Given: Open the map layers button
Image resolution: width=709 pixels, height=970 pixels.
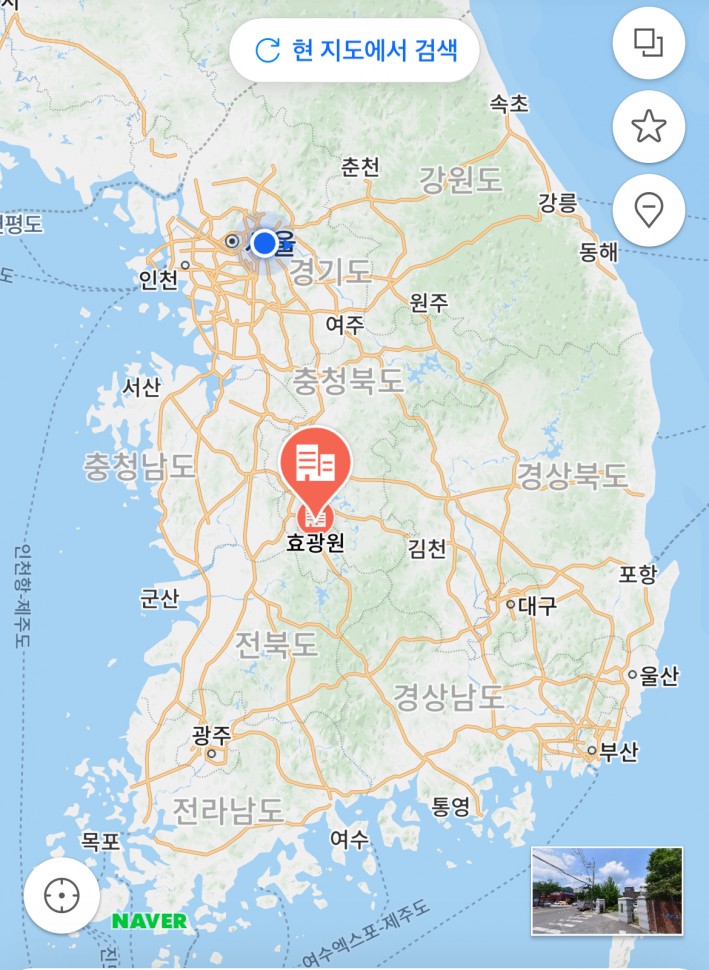Looking at the screenshot, I should [x=648, y=44].
